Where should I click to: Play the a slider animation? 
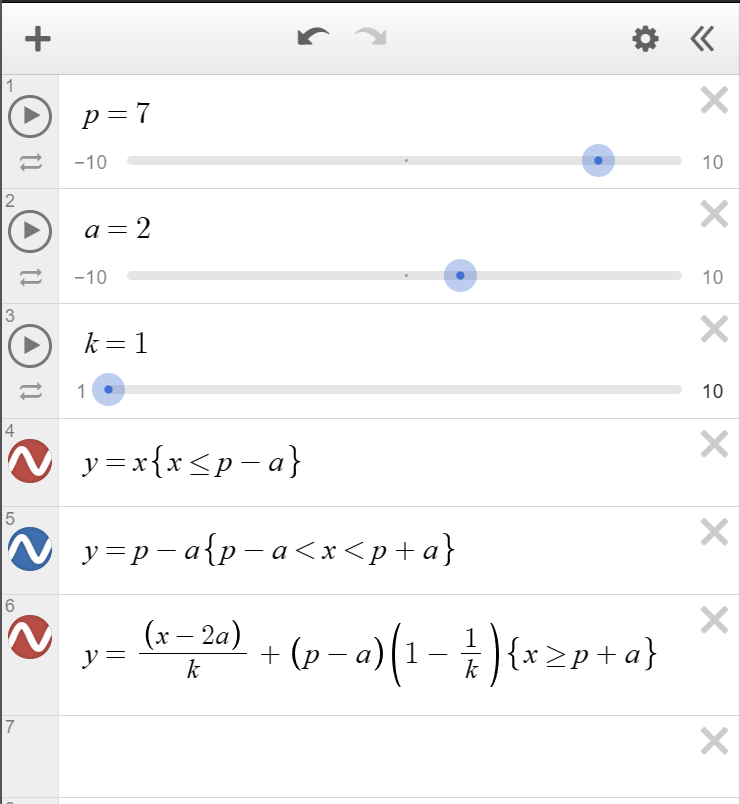[x=30, y=231]
